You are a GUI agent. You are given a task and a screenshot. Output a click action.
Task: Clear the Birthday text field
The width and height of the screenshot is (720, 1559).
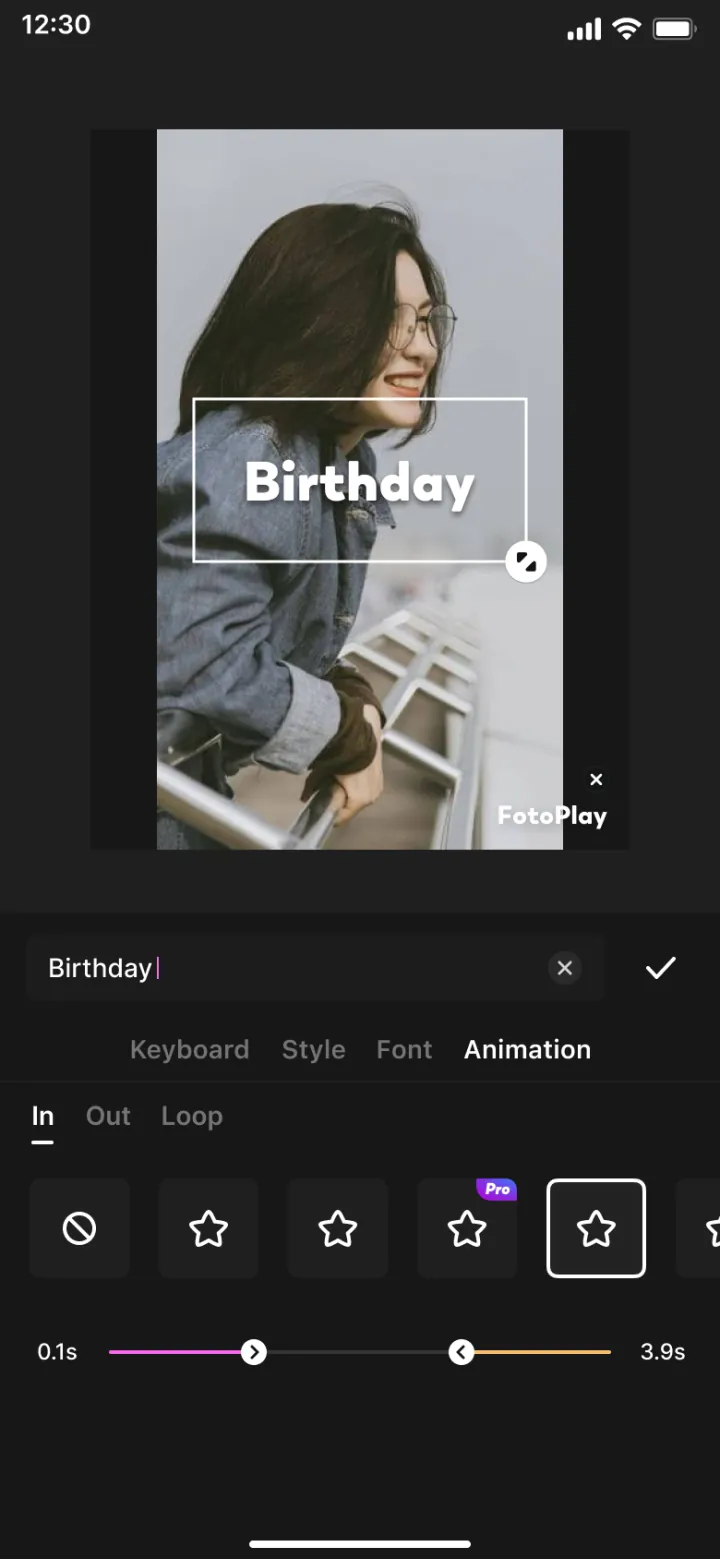565,968
